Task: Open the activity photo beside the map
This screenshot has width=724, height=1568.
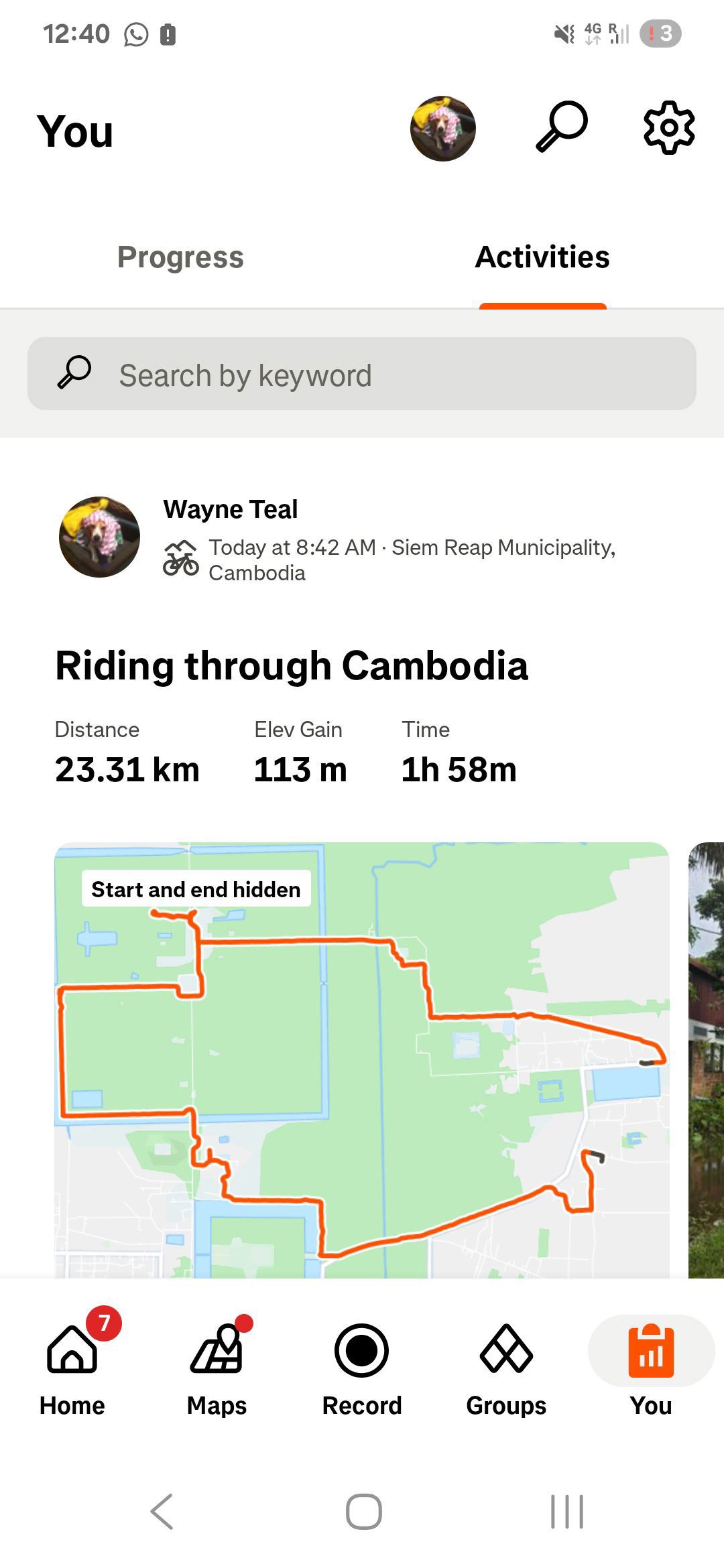Action: tap(706, 1059)
